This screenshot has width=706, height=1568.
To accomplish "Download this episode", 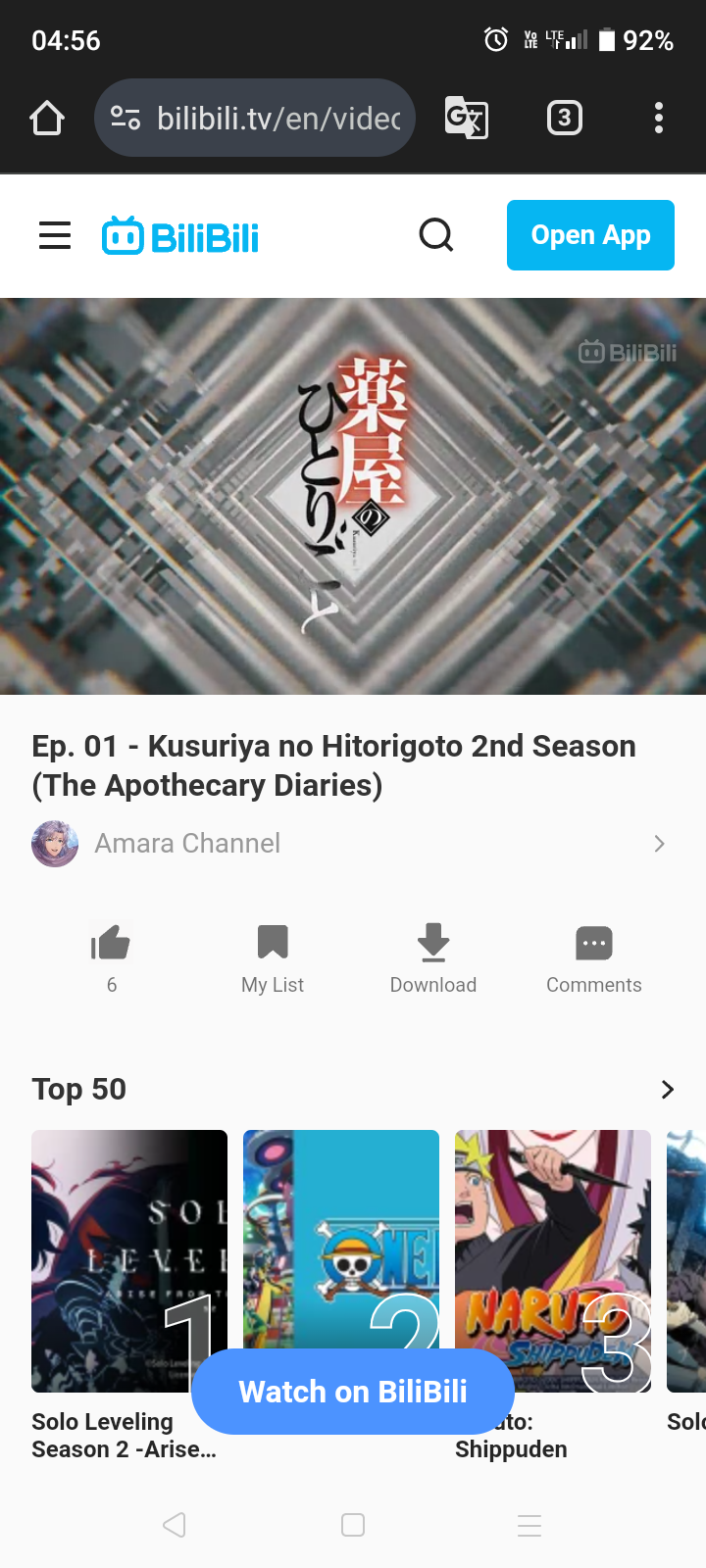I will click(433, 943).
